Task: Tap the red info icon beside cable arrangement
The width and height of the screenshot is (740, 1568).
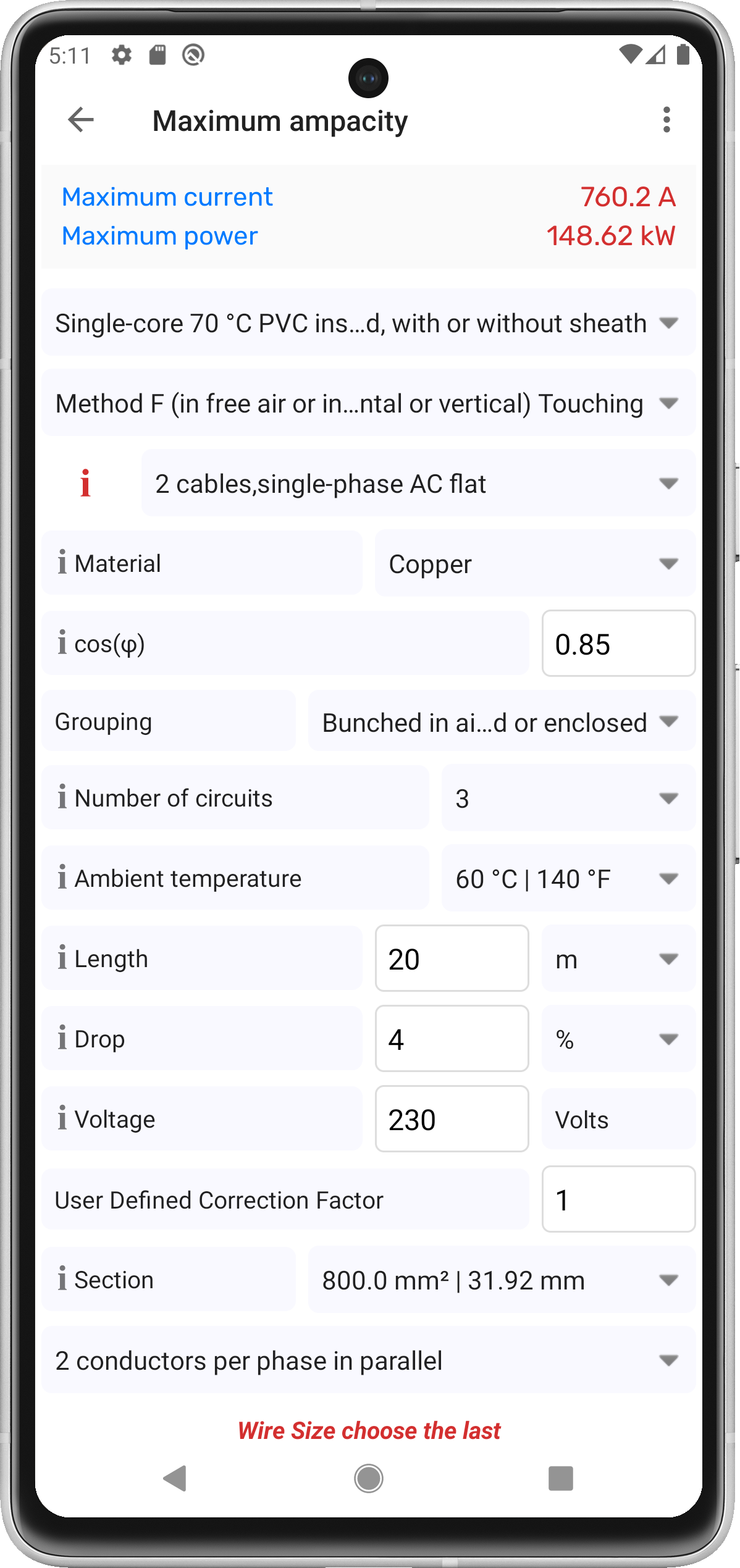Action: click(85, 483)
